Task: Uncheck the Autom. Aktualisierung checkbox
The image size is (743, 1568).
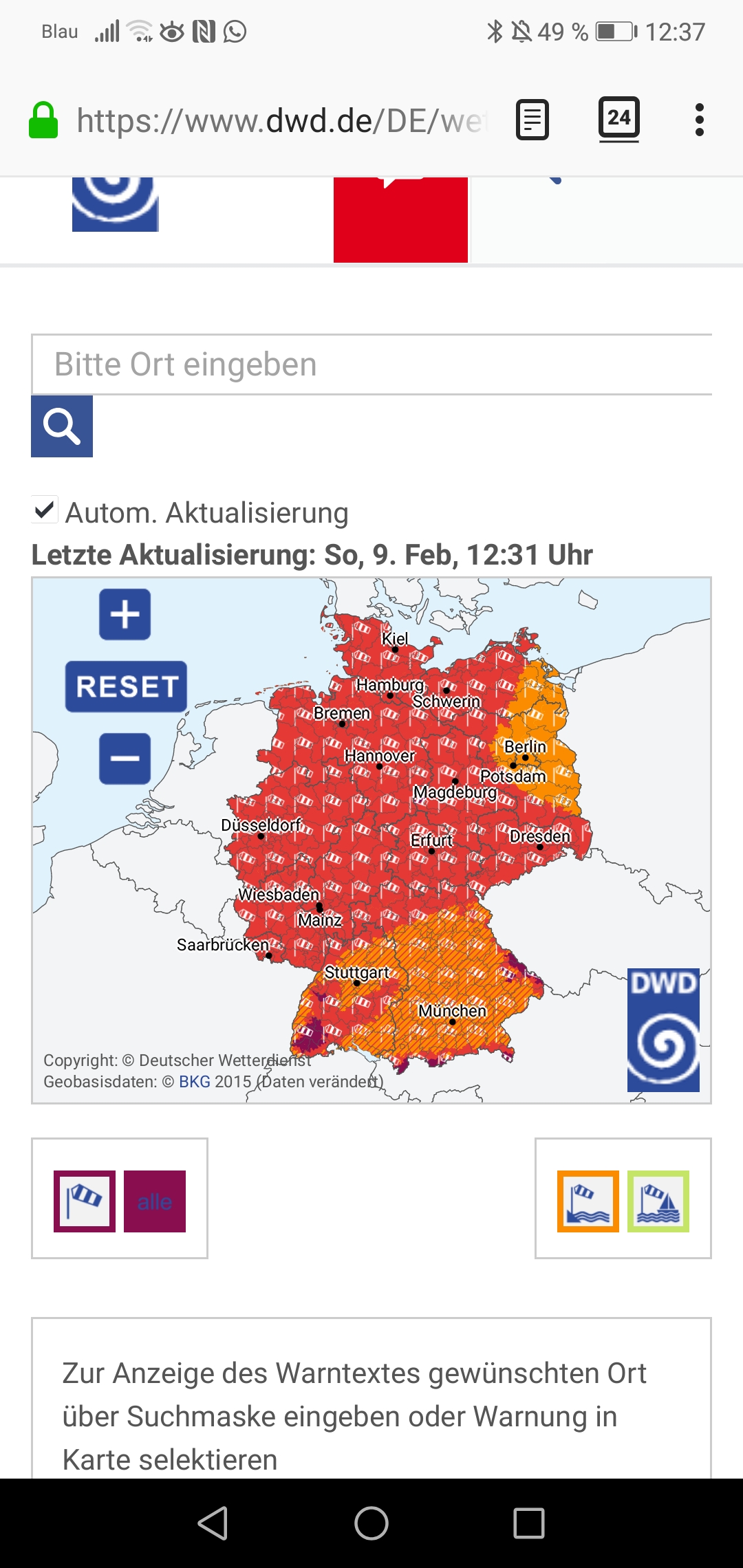Action: pos(45,510)
